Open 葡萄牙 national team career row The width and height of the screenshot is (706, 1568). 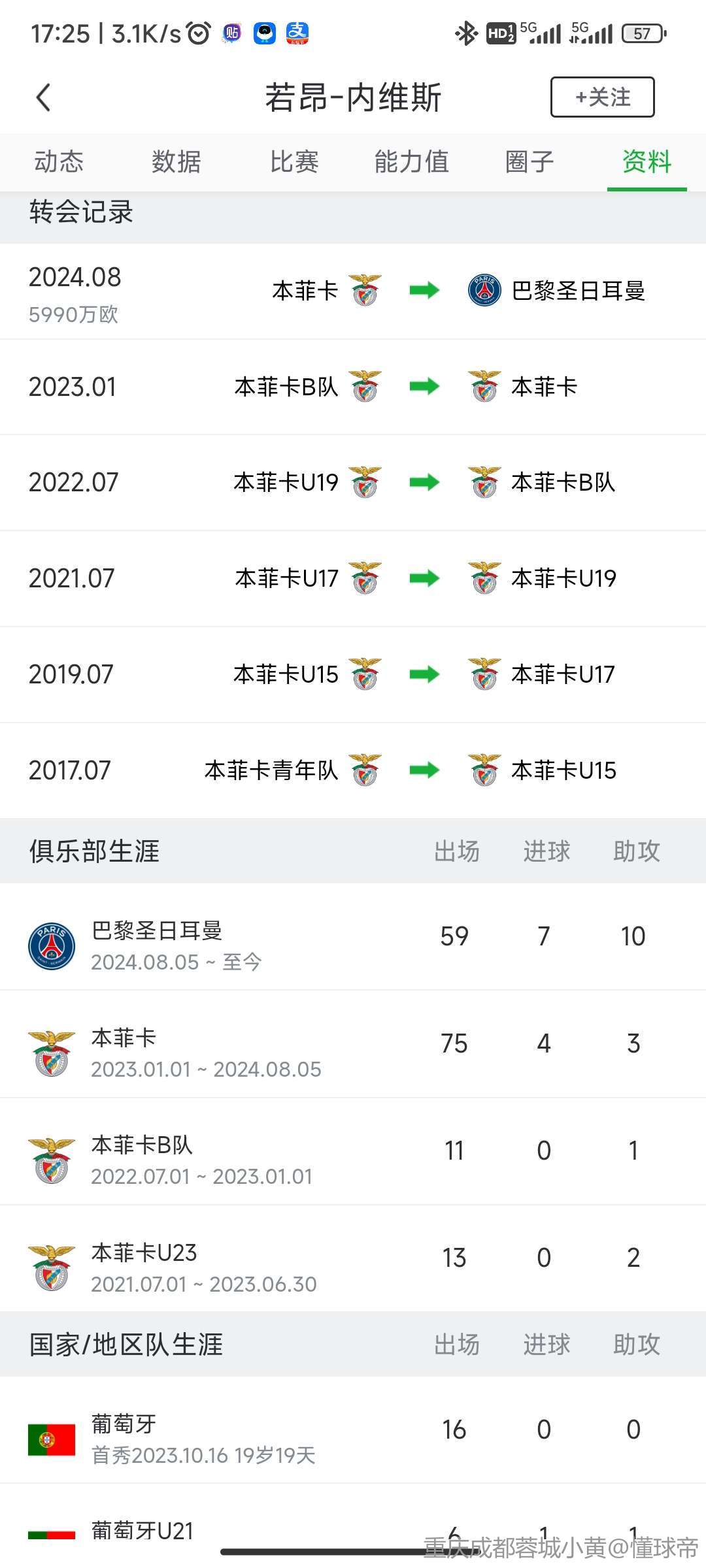[353, 1430]
